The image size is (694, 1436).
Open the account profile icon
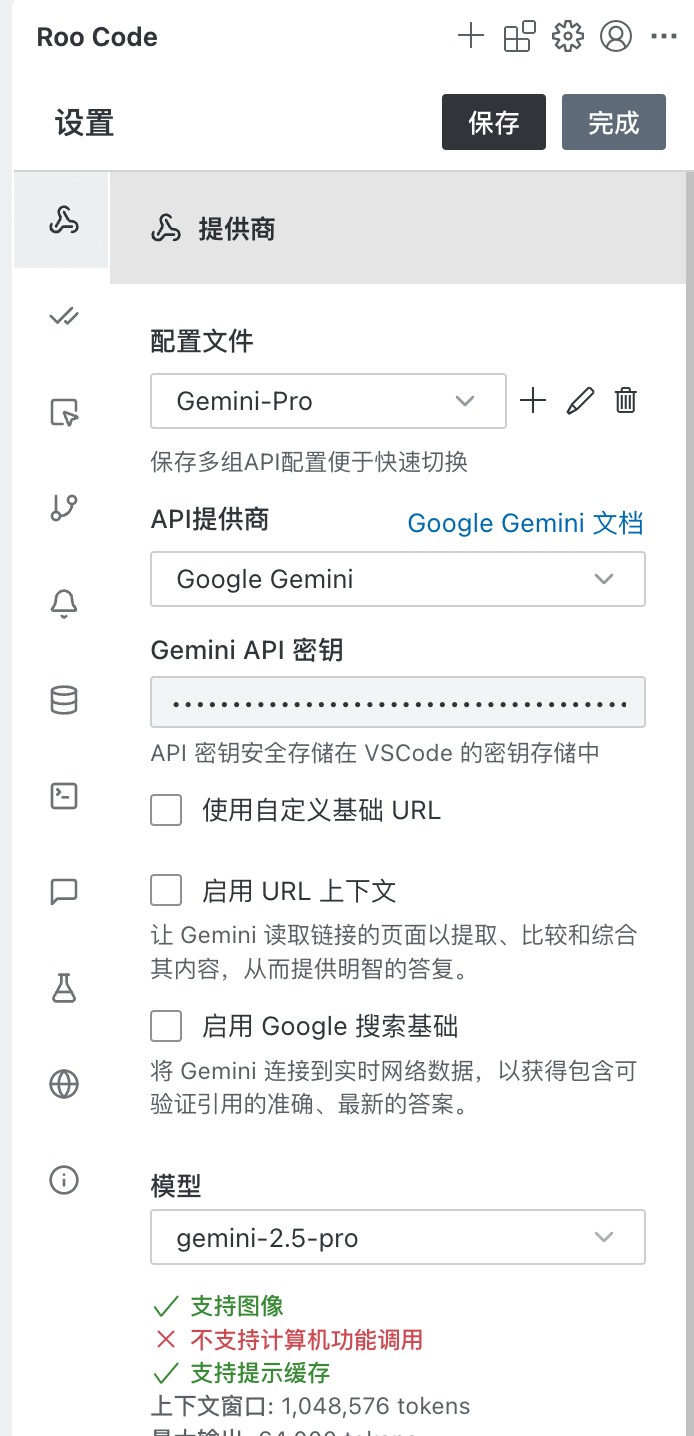(615, 37)
